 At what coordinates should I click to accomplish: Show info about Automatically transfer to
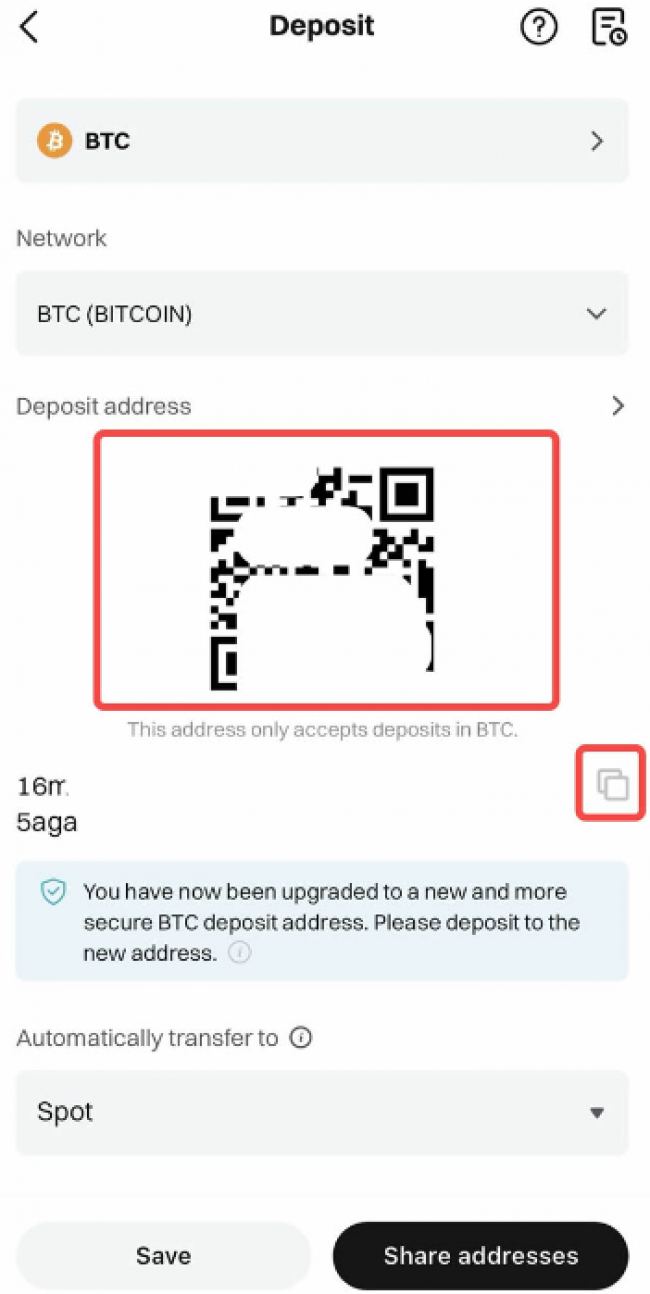point(300,1038)
